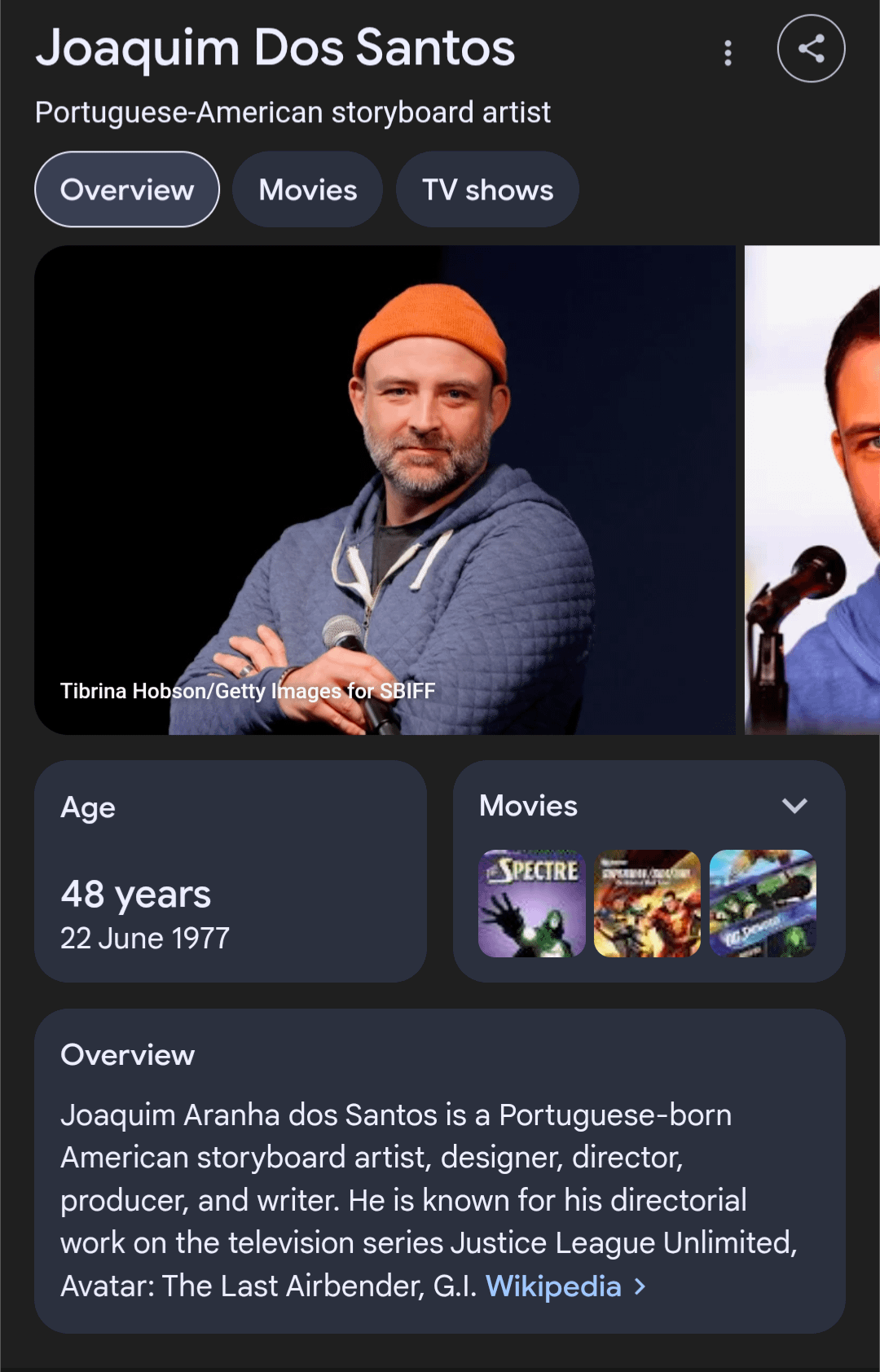Switch to the TV shows chip
880x1372 pixels.
coord(487,190)
